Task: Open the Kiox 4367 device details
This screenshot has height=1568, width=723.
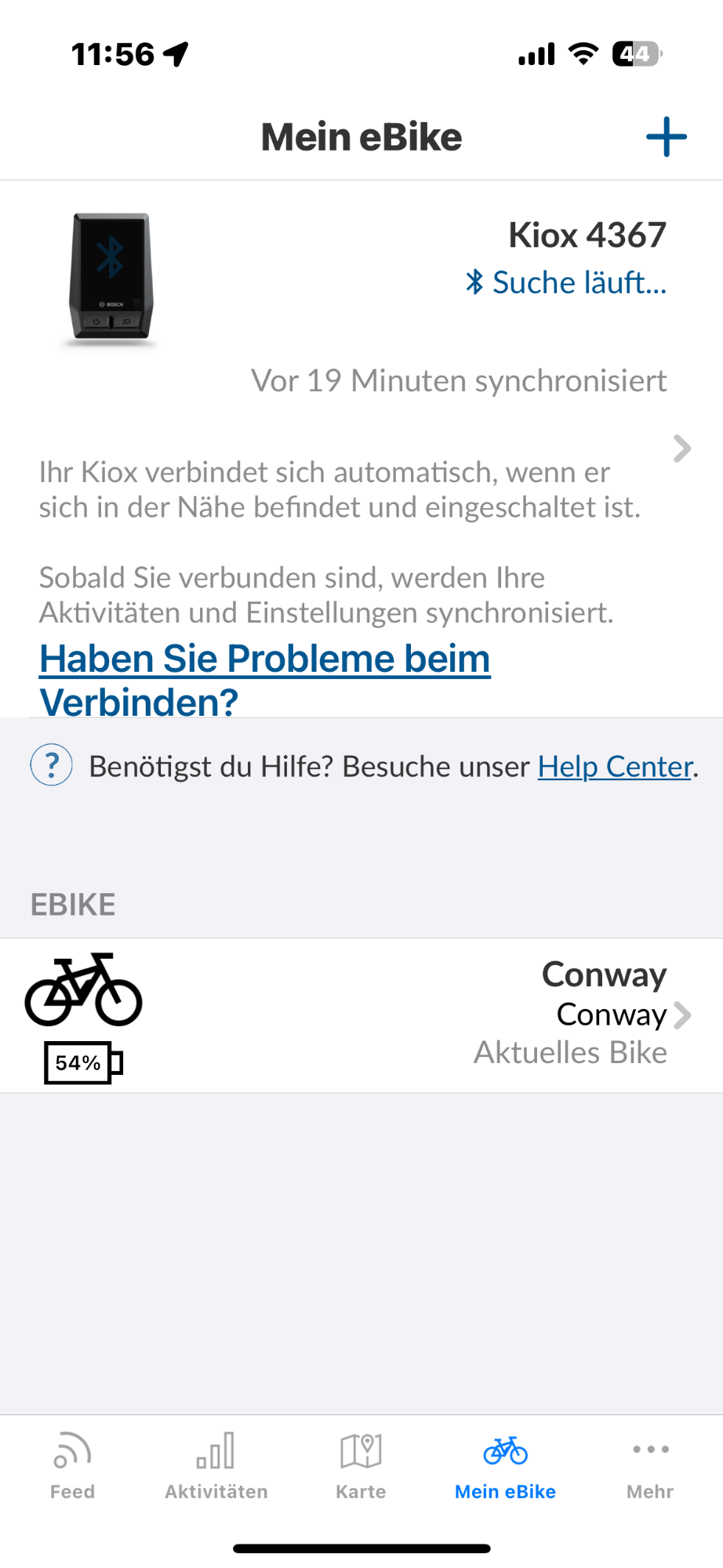Action: click(x=361, y=448)
